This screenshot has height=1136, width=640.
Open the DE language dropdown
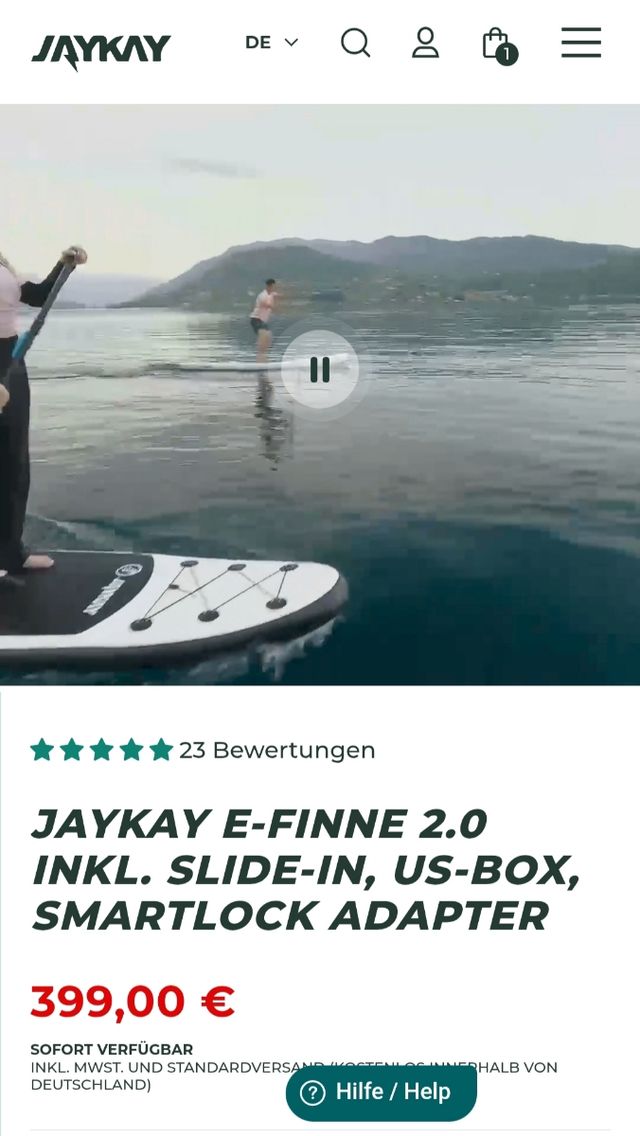pyautogui.click(x=271, y=42)
